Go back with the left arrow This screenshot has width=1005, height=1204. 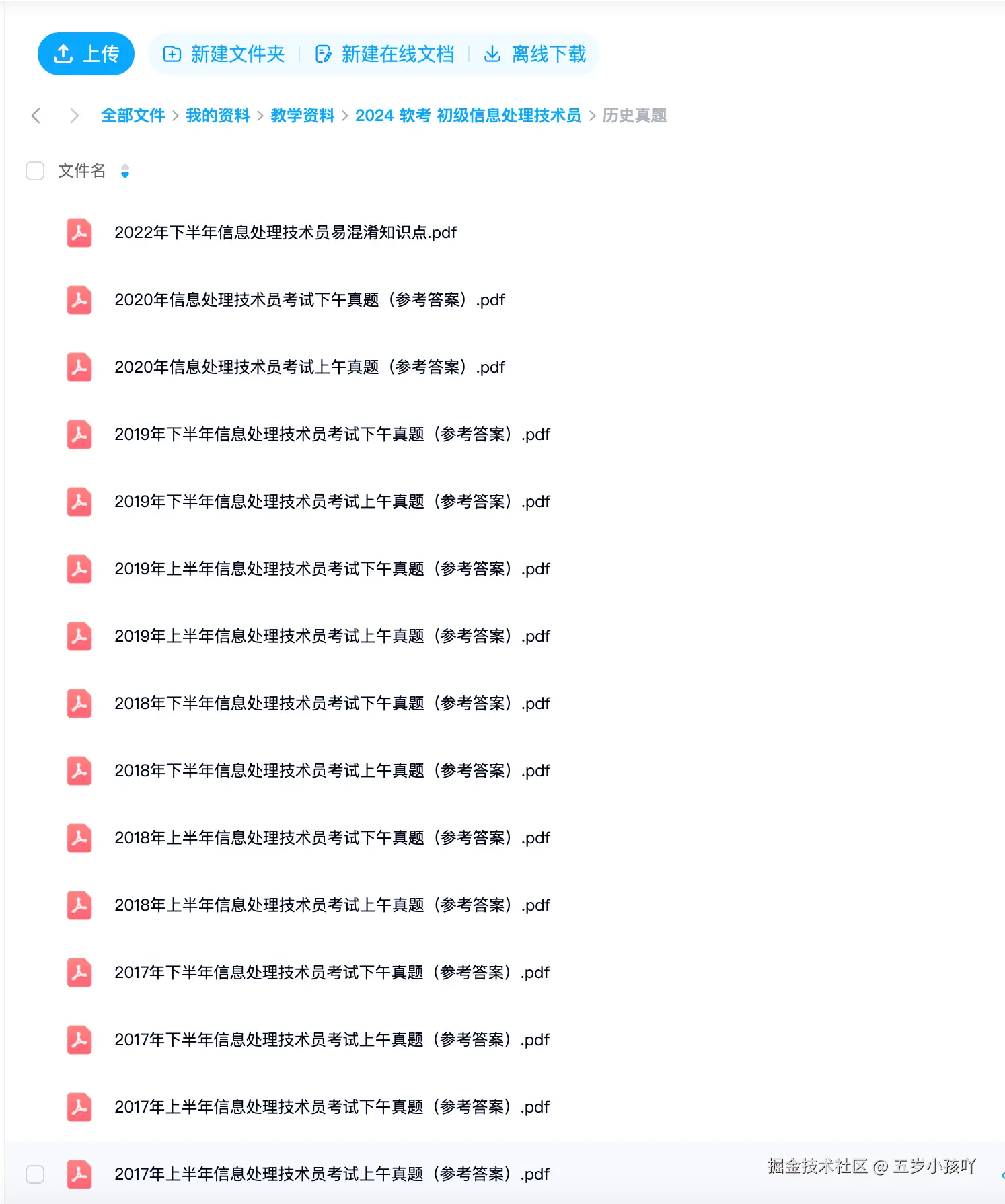coord(36,116)
